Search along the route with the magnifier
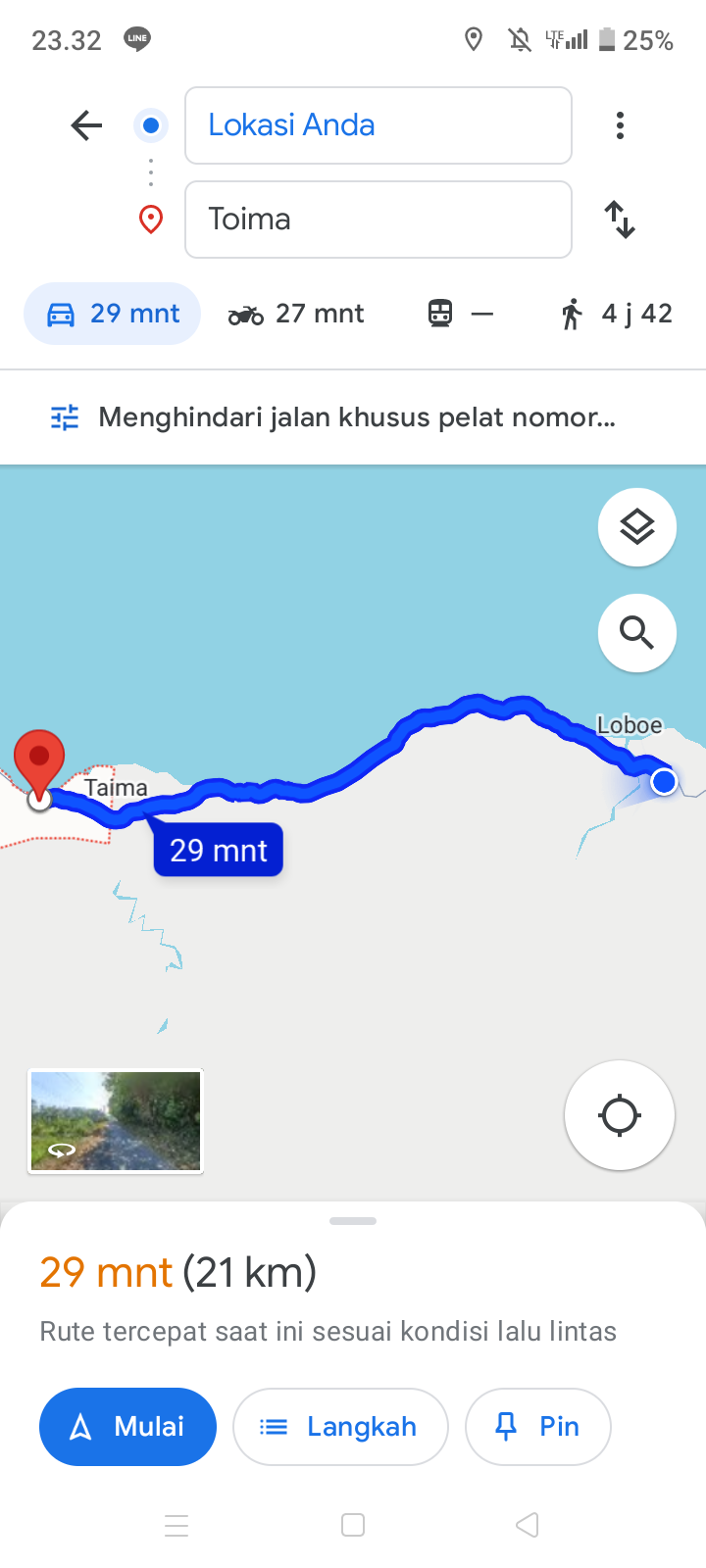Image resolution: width=706 pixels, height=1568 pixels. coord(637,633)
